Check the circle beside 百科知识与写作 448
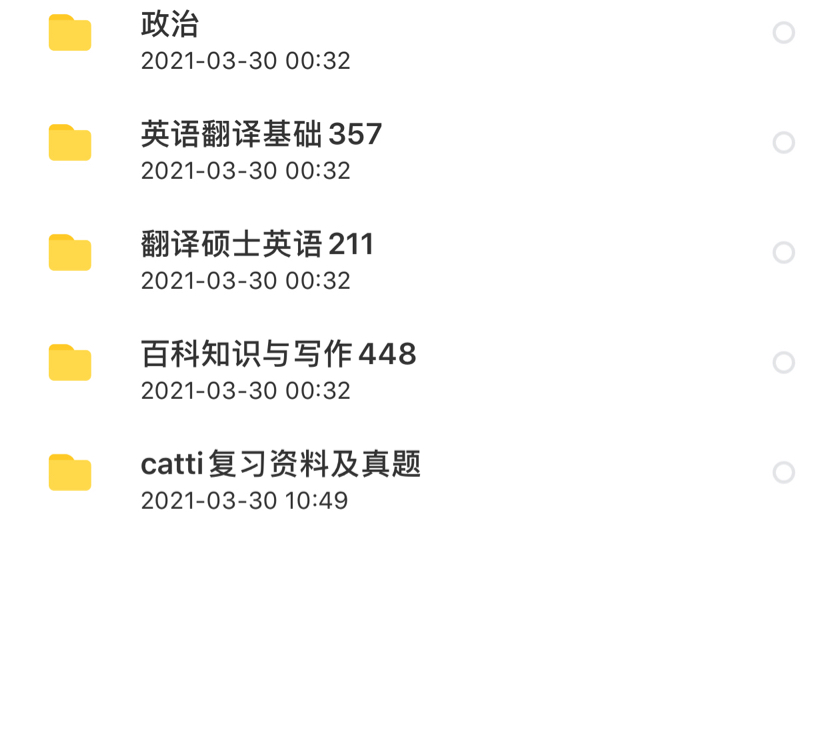The image size is (828, 739). 784,362
